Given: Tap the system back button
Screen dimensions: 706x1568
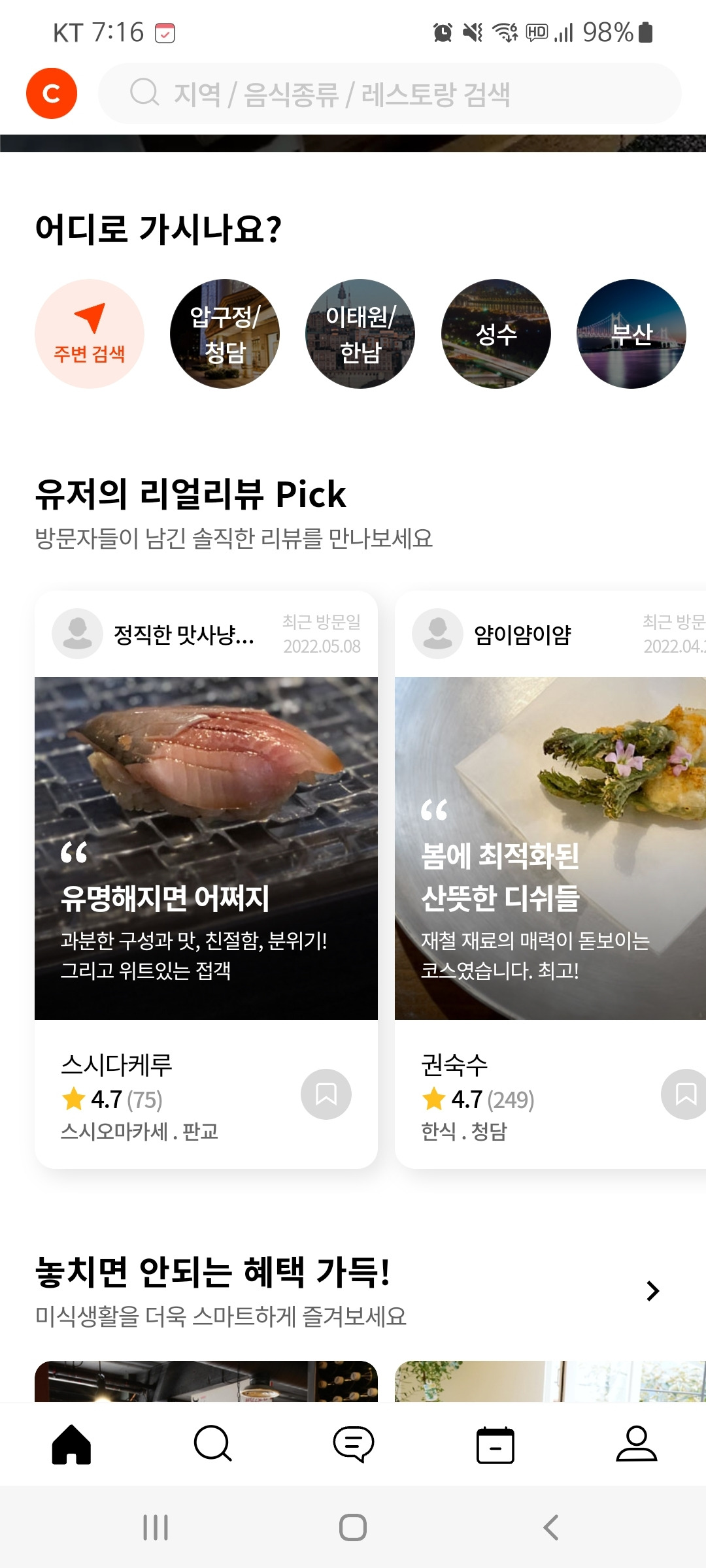Looking at the screenshot, I should [x=550, y=1527].
